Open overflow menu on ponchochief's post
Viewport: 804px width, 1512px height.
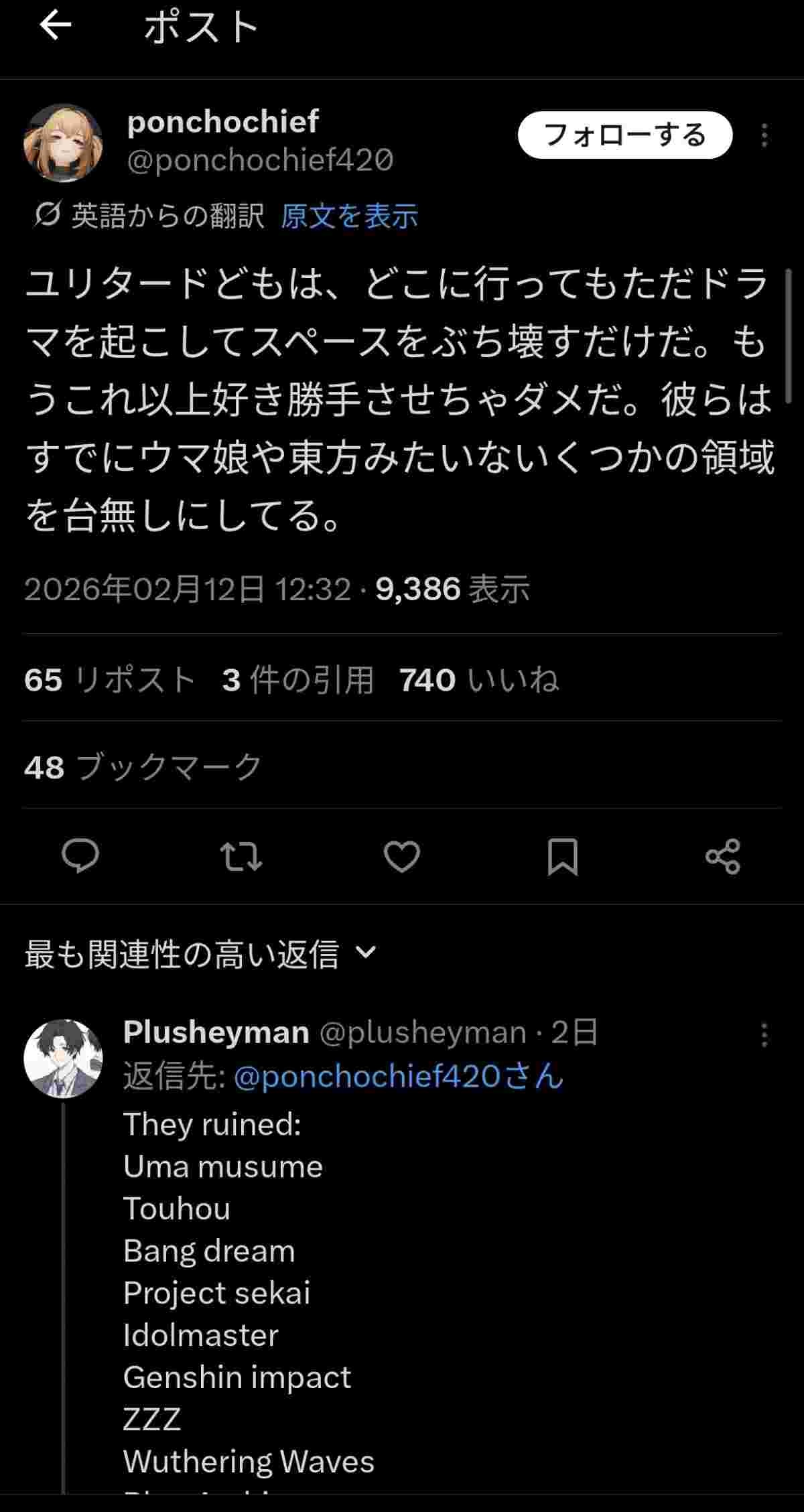[764, 135]
